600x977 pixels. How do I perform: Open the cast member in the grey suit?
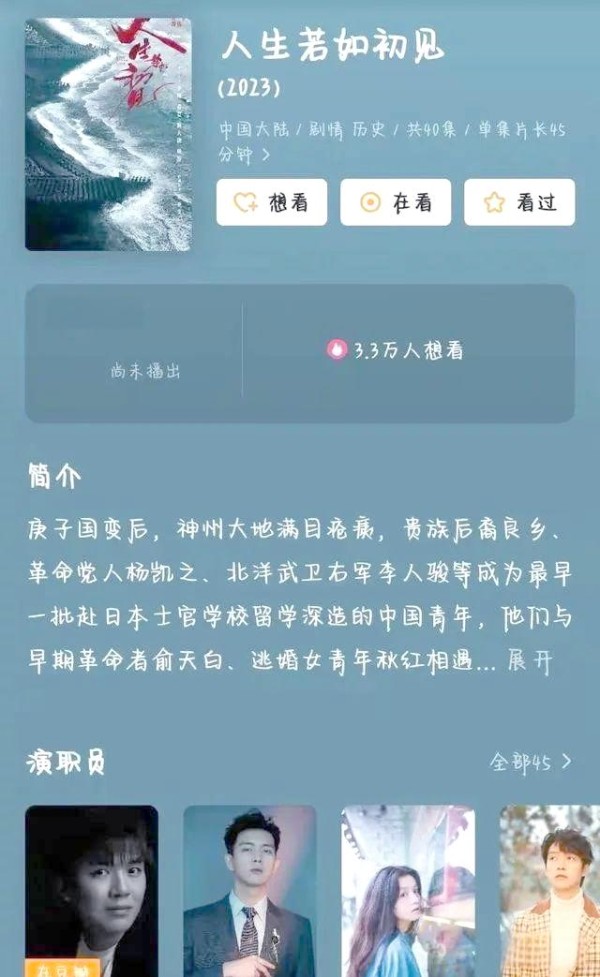[x=250, y=891]
